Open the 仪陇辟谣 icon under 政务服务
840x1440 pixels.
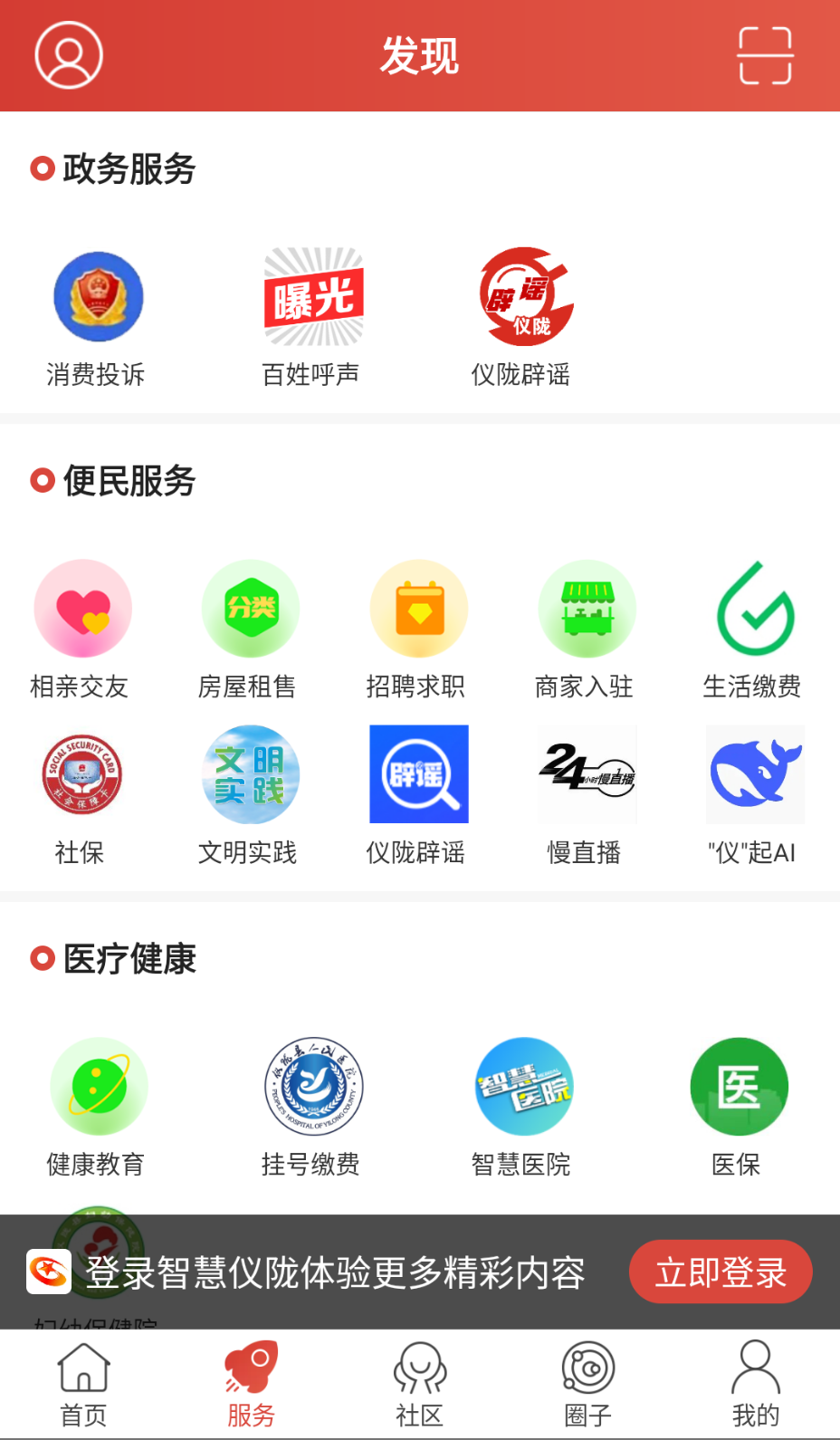tap(523, 297)
